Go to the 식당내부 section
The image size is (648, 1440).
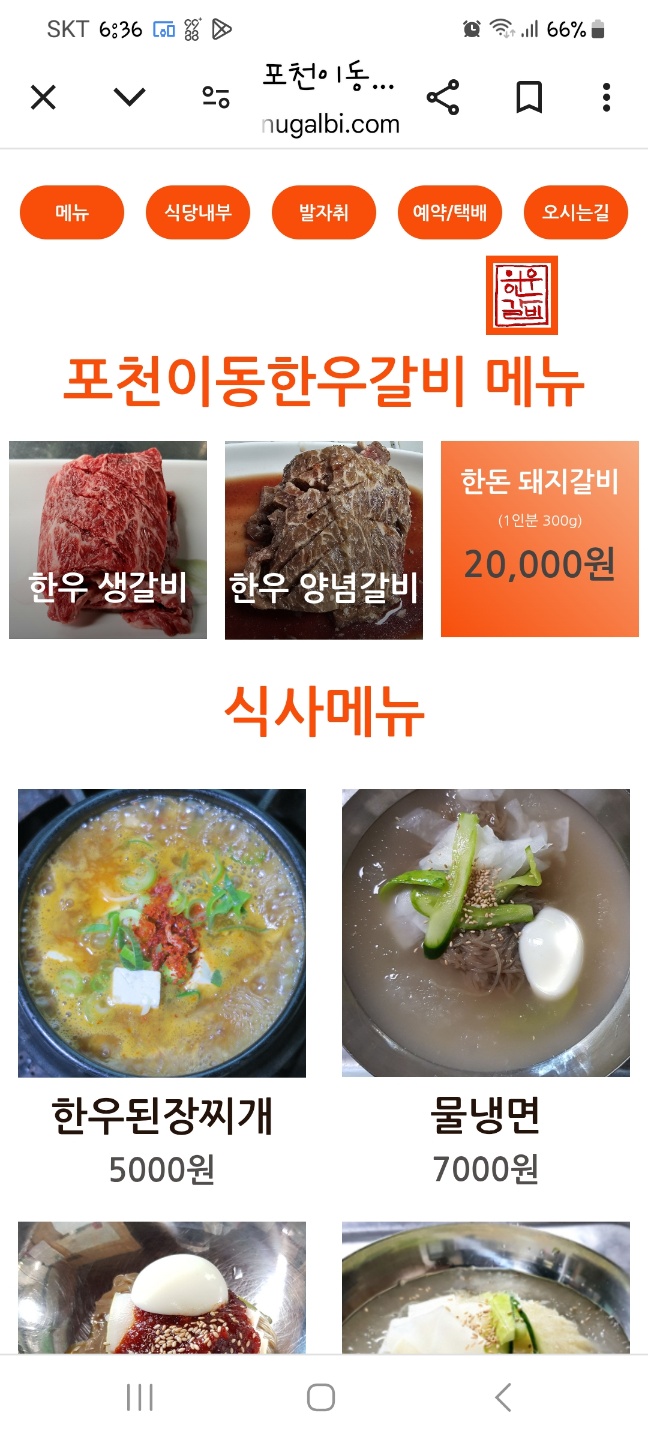[198, 212]
